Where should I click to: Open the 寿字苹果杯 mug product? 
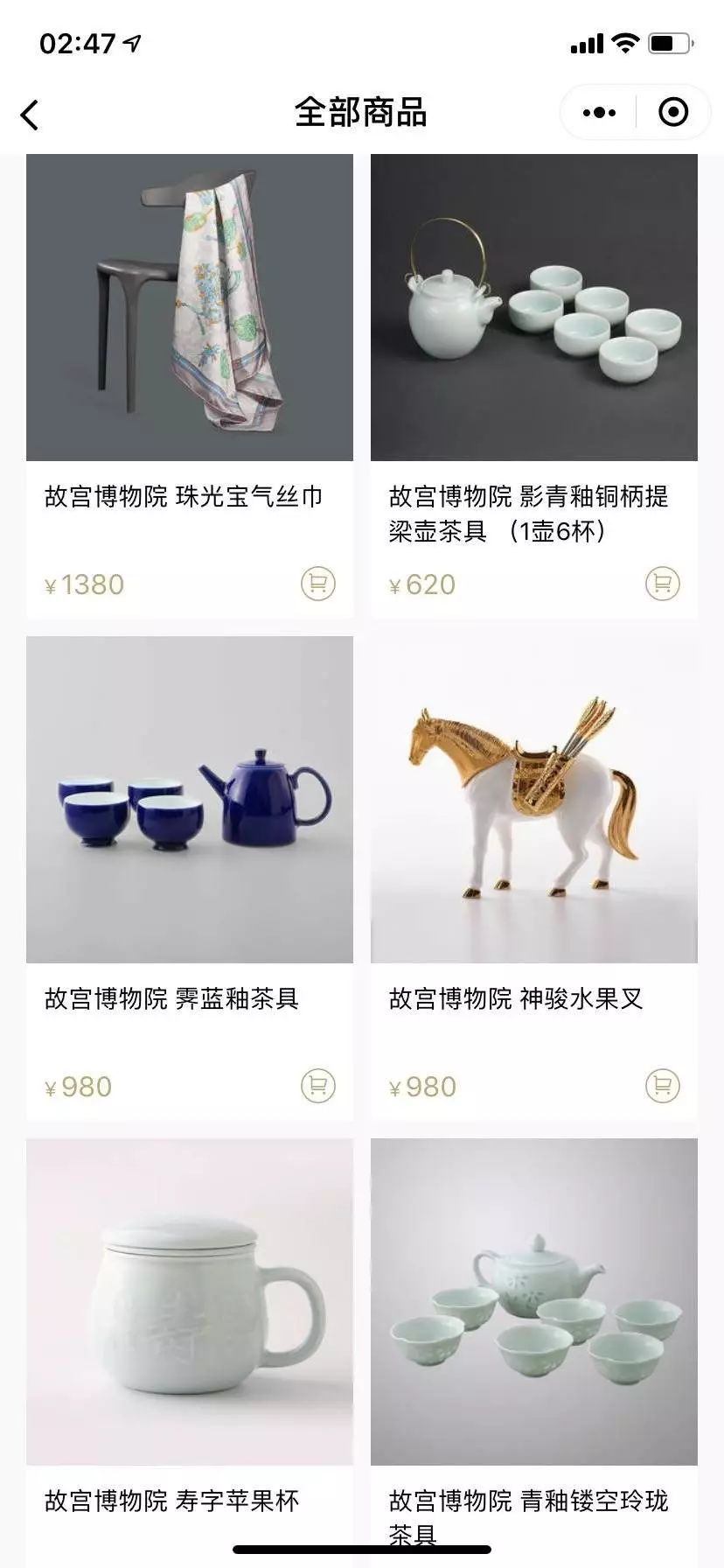[190, 1302]
